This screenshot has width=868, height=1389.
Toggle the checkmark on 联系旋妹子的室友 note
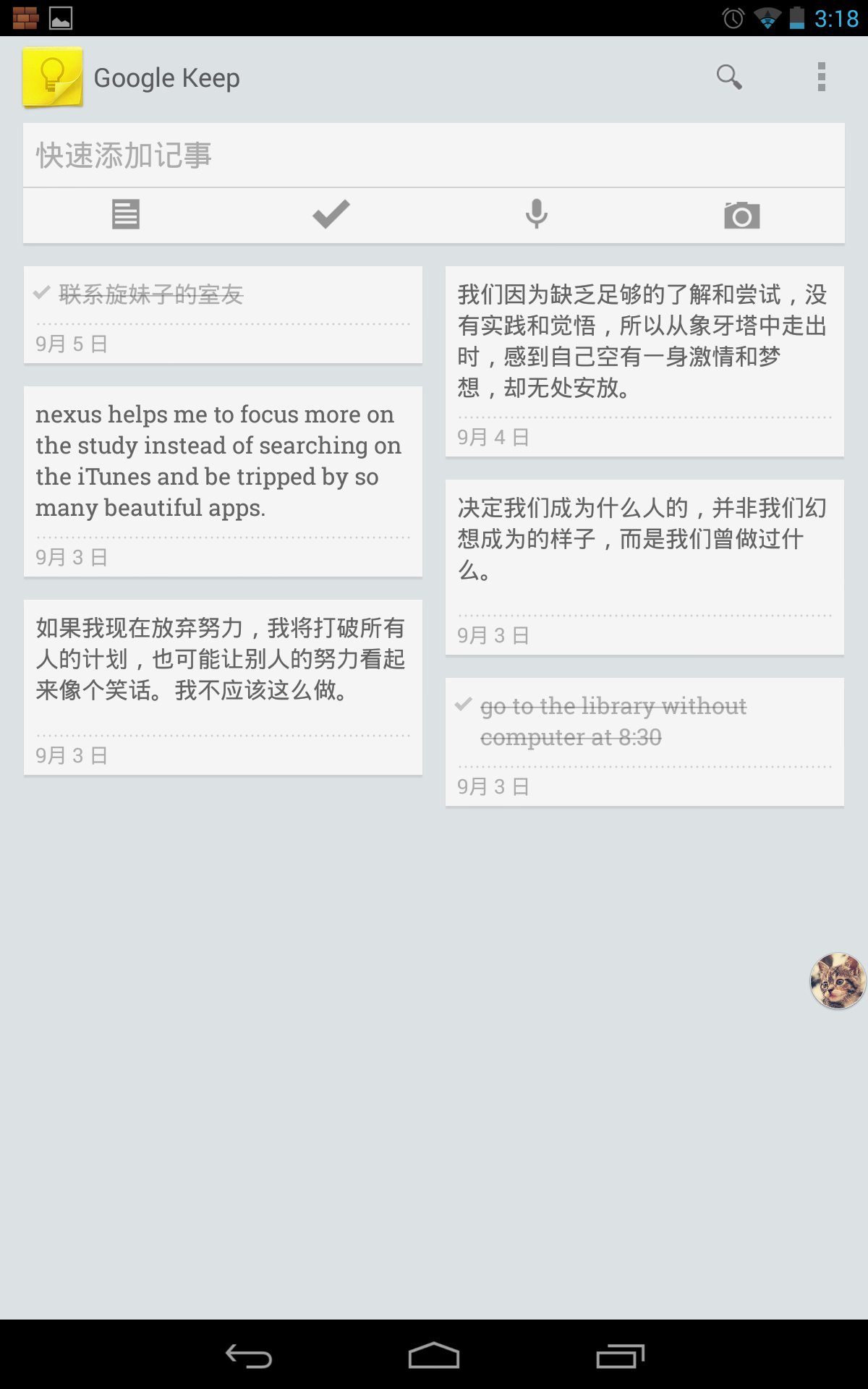click(41, 294)
